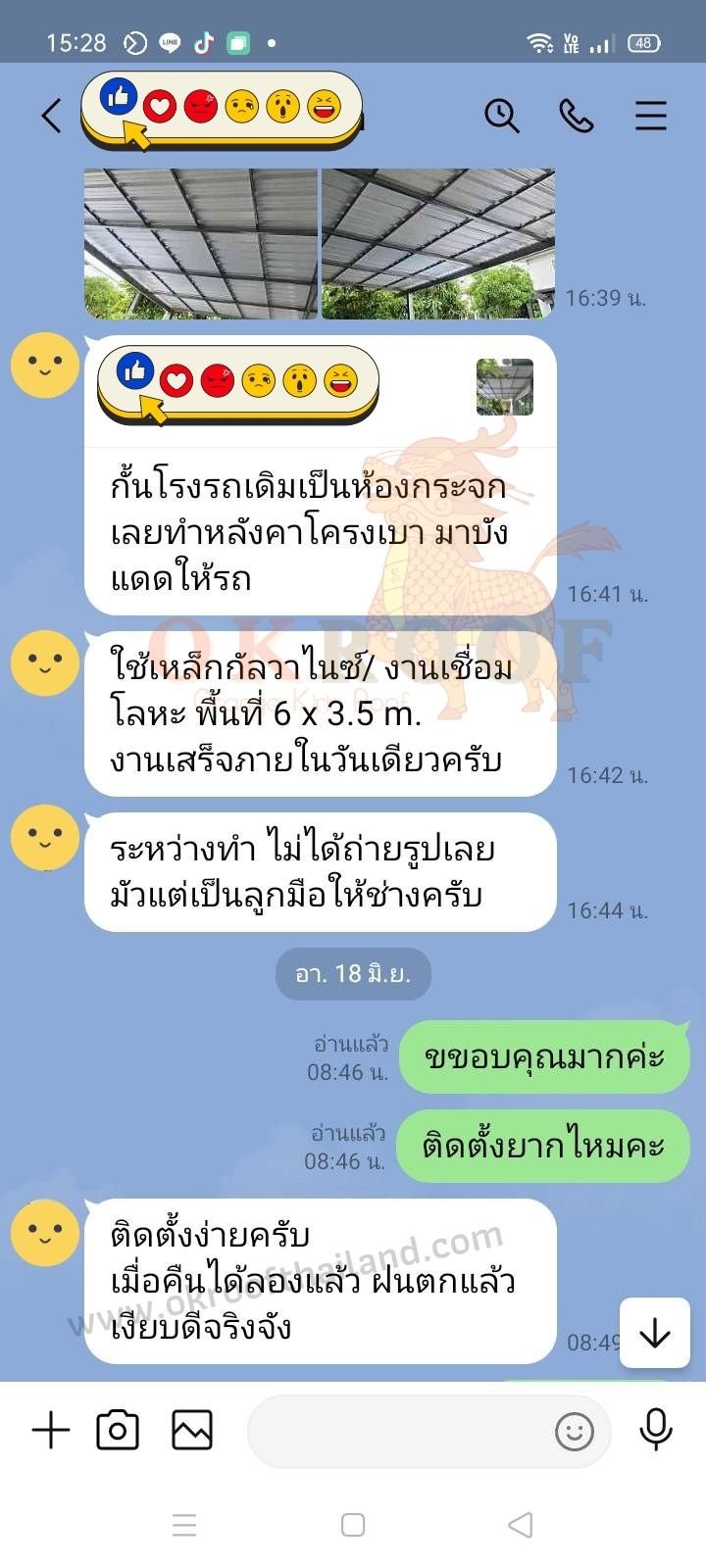Search within this conversation
The image size is (706, 1568).
point(501,116)
